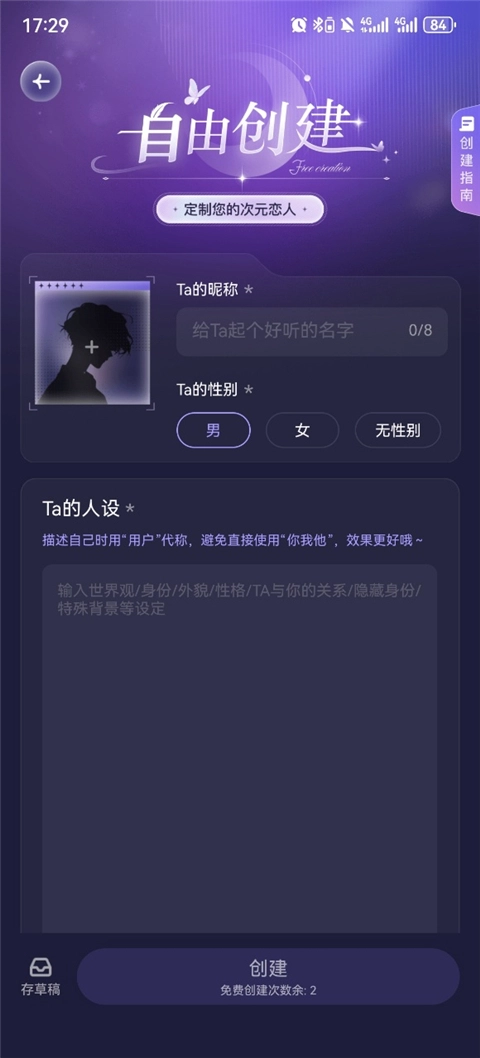Choose 女 as the gender
This screenshot has height=1058, width=480.
click(302, 430)
